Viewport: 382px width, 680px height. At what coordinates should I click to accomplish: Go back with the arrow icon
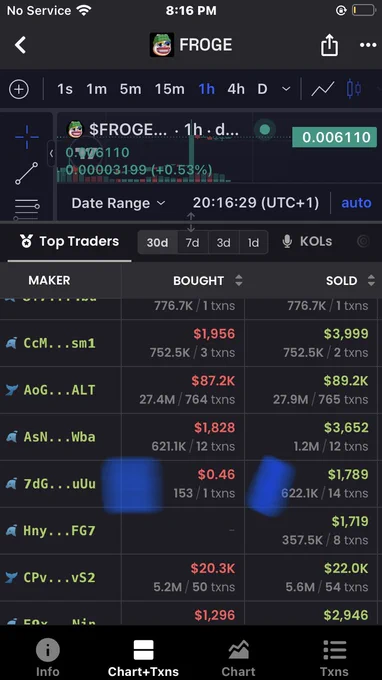20,45
